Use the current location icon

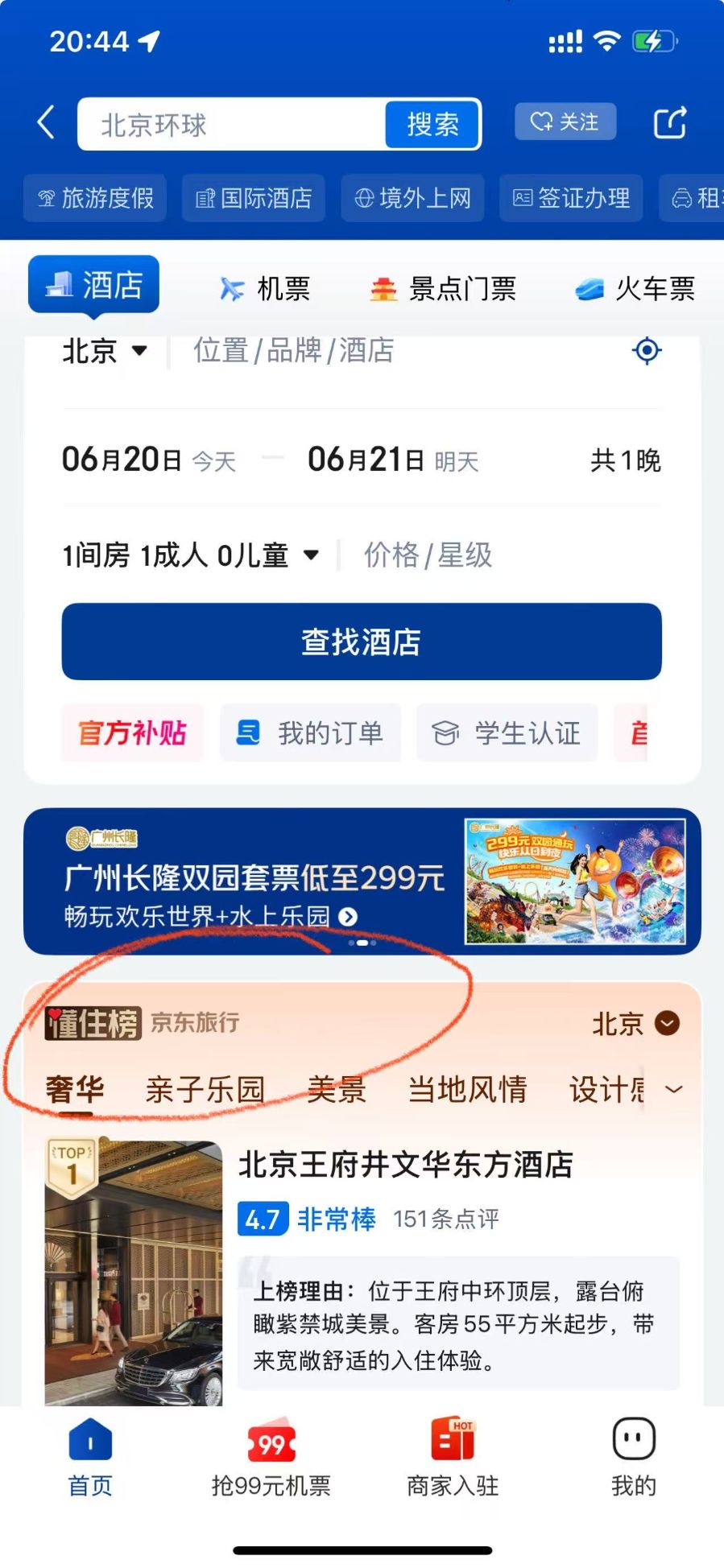tap(647, 351)
